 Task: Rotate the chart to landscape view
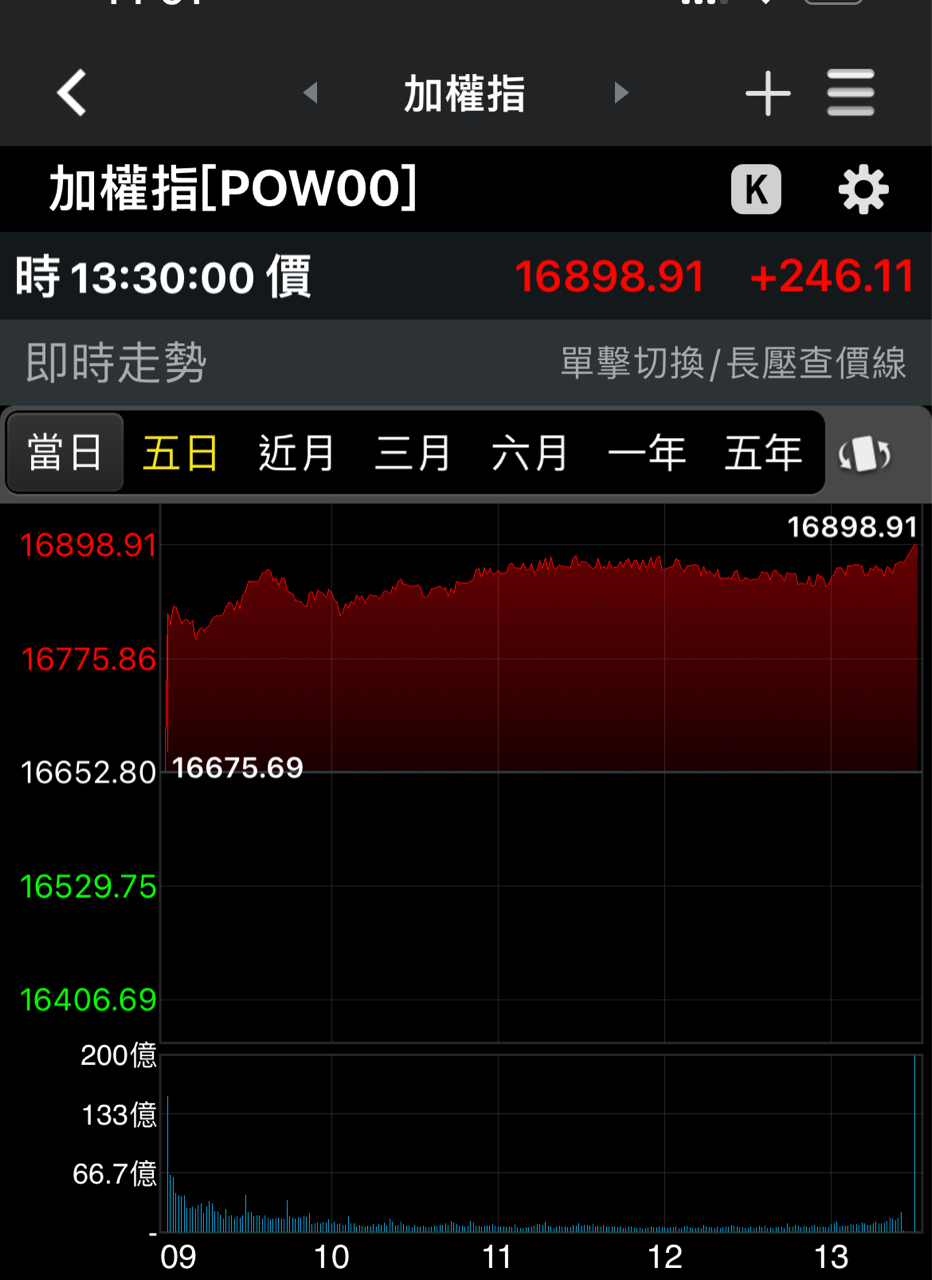click(864, 455)
